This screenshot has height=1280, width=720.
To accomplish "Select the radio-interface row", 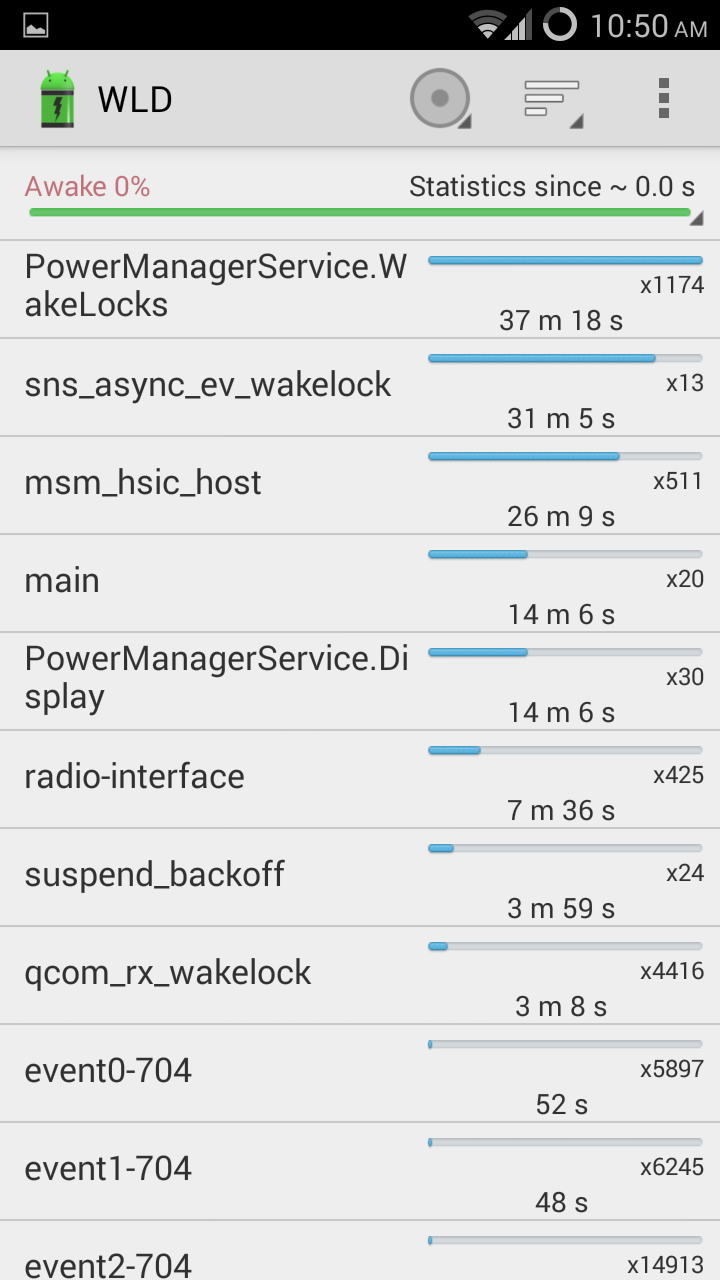I will [x=360, y=780].
